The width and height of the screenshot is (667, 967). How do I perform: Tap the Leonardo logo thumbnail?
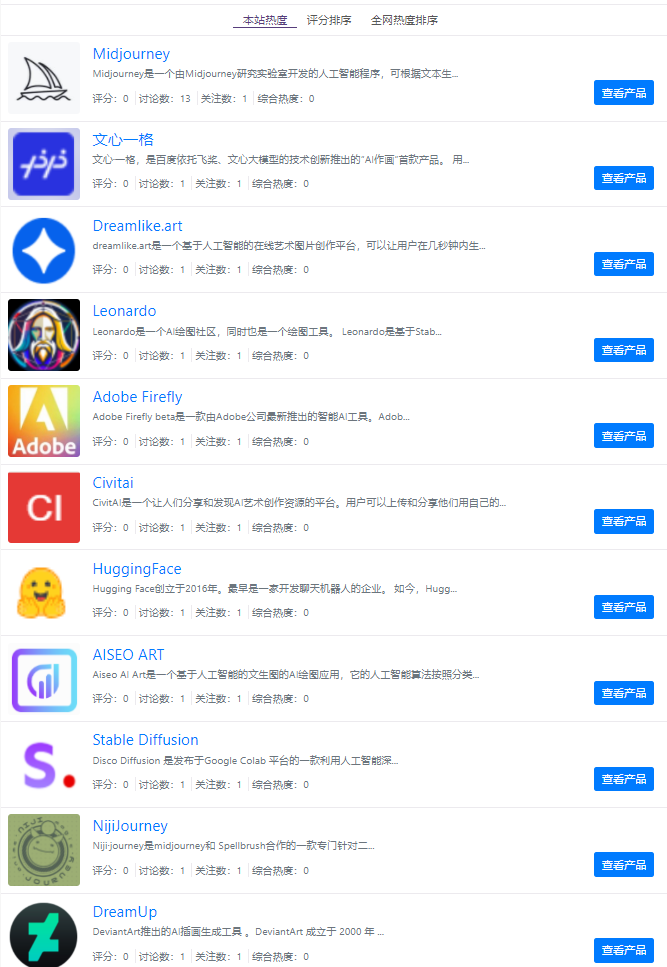tap(44, 335)
